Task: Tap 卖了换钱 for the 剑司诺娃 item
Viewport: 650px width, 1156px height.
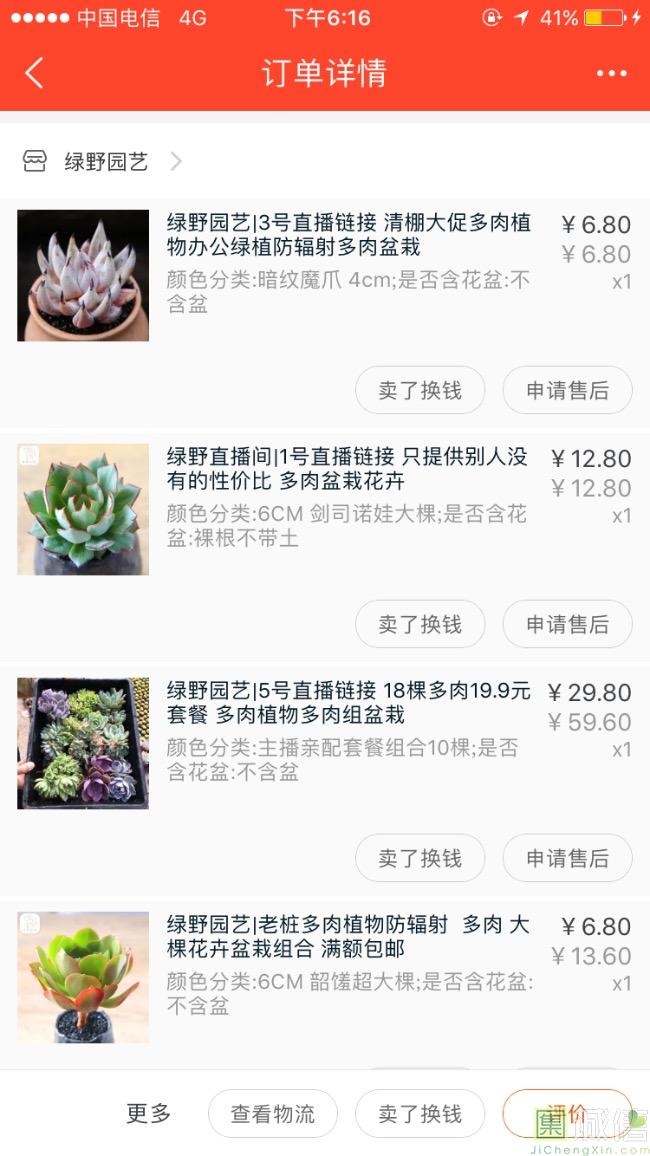Action: [x=420, y=624]
